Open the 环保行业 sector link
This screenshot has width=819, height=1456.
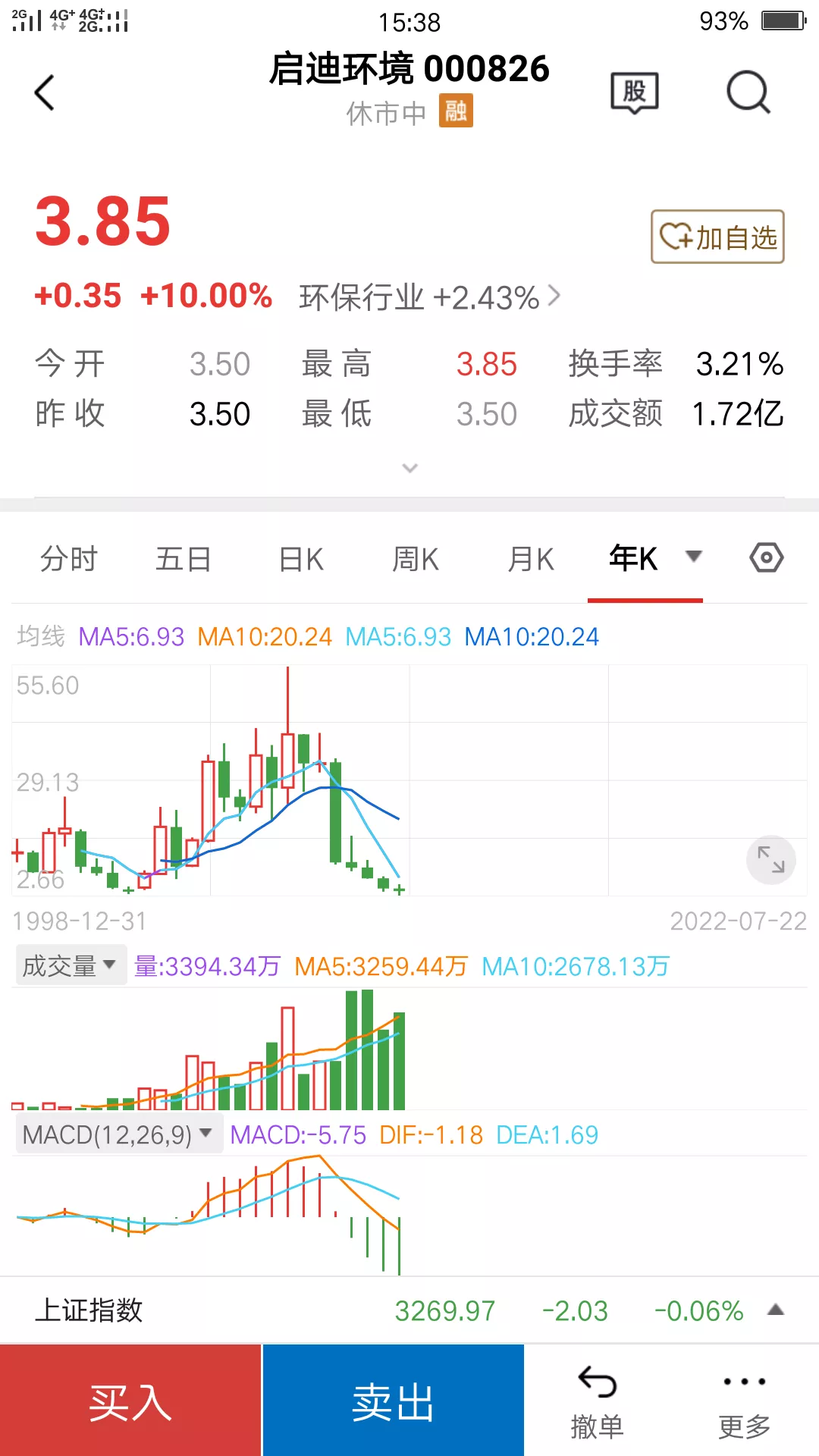pyautogui.click(x=429, y=297)
